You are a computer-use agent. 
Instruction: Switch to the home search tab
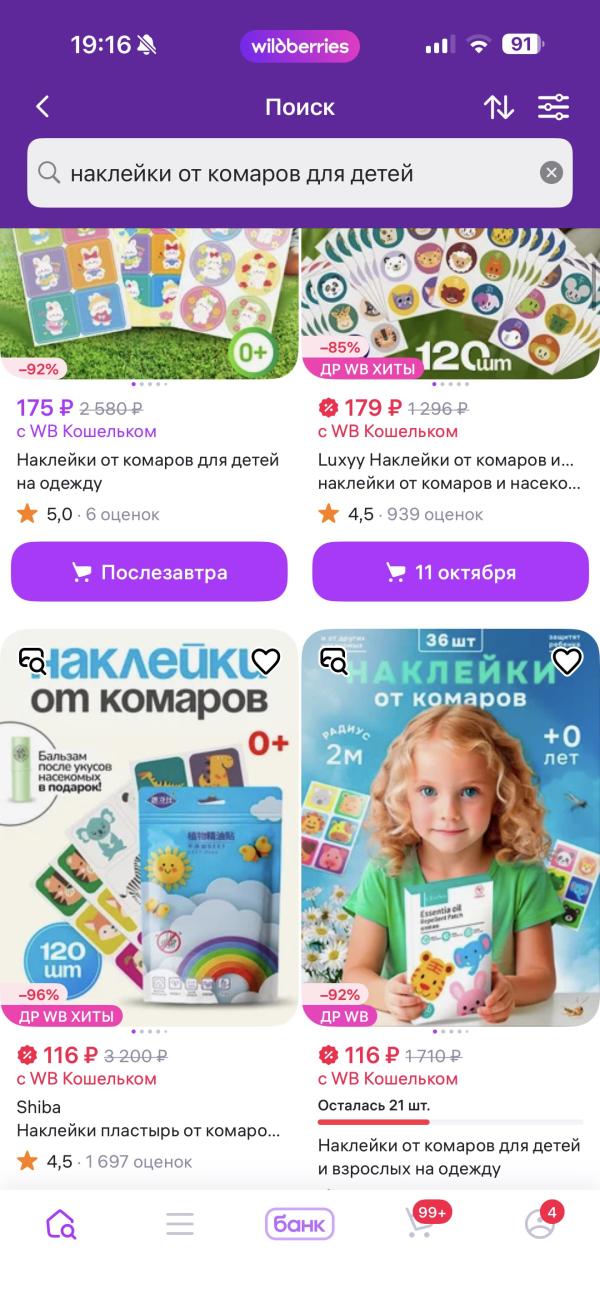point(60,1223)
